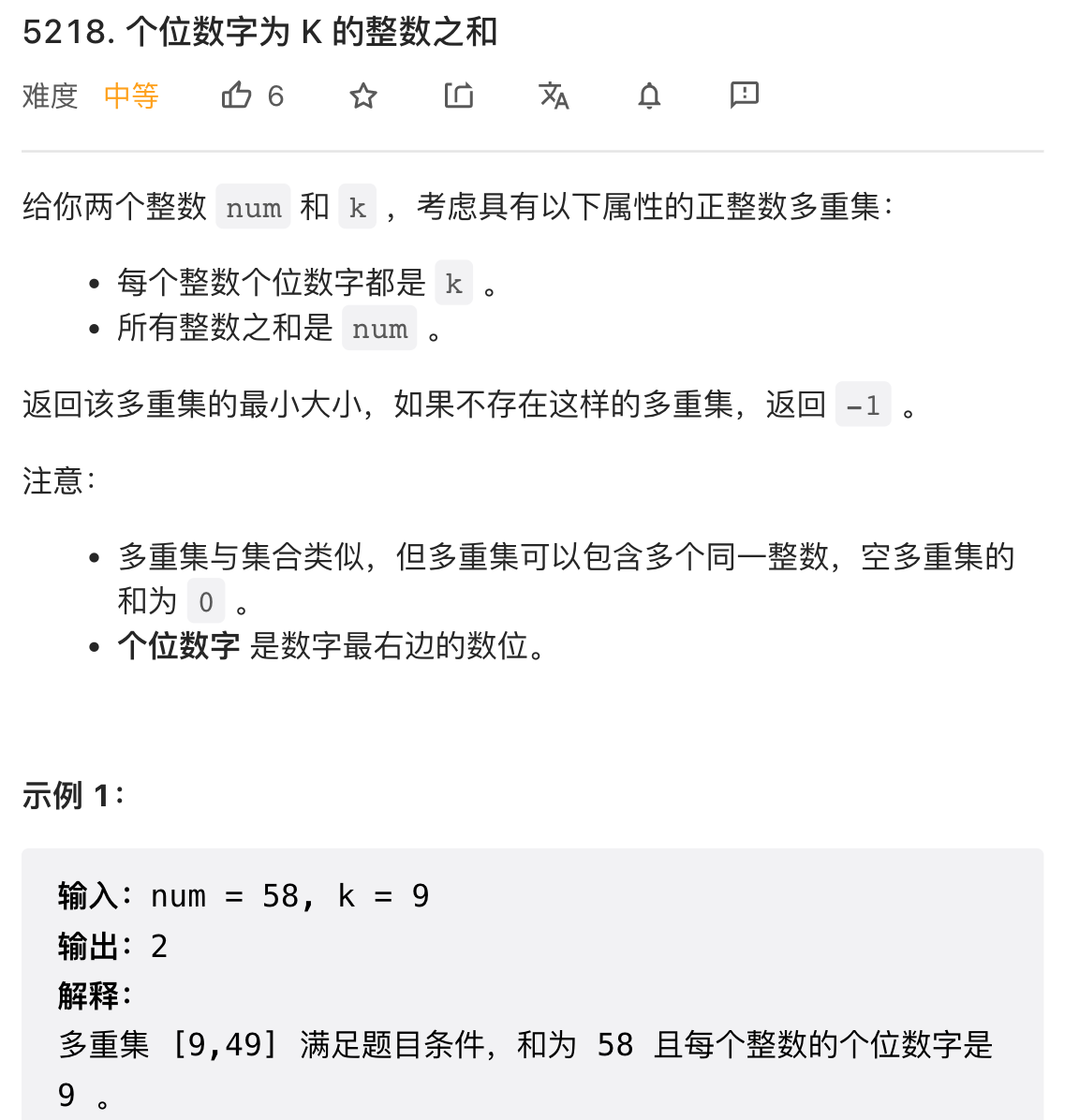Share this problem
Screen dimensions: 1079x1120
tap(459, 96)
